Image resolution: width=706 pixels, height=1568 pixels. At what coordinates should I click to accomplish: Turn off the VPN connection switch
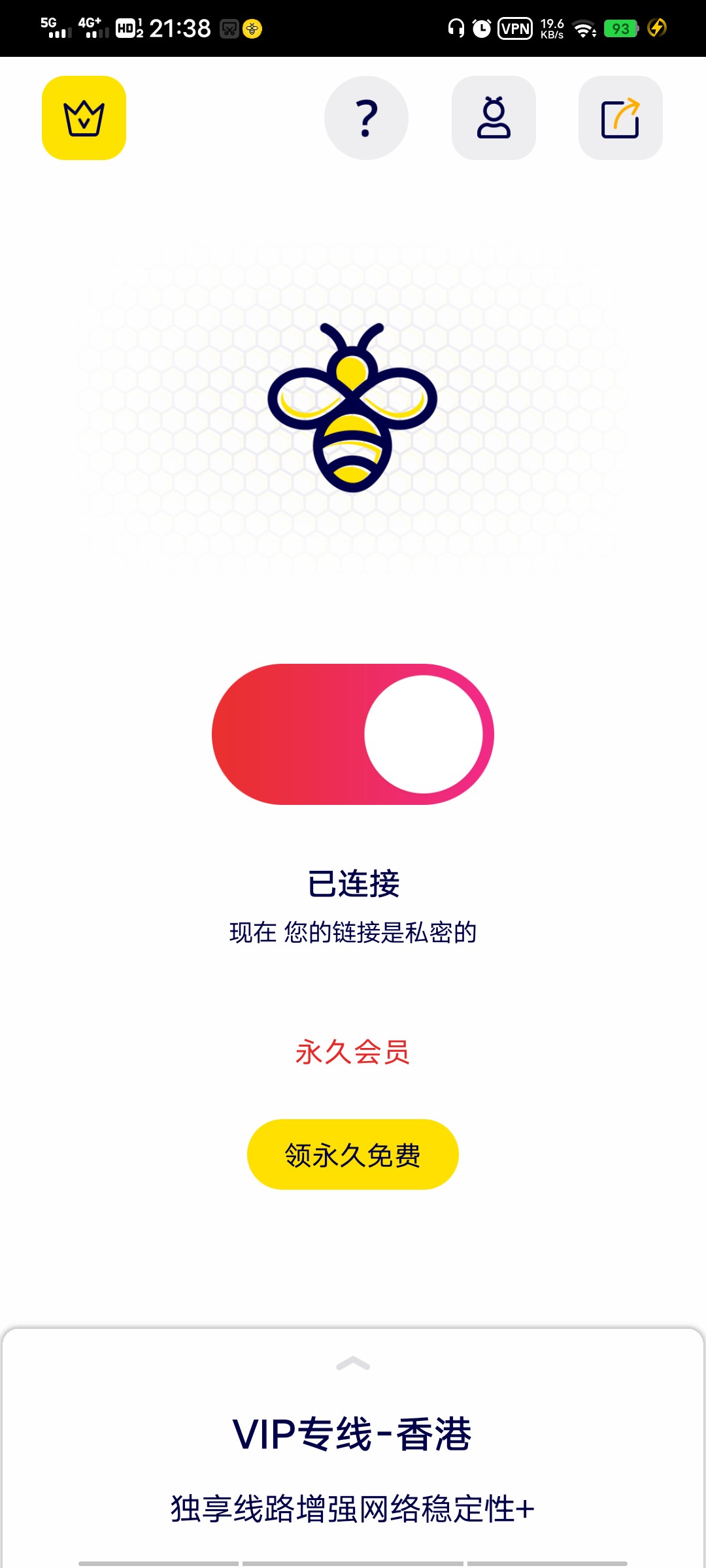(x=353, y=734)
